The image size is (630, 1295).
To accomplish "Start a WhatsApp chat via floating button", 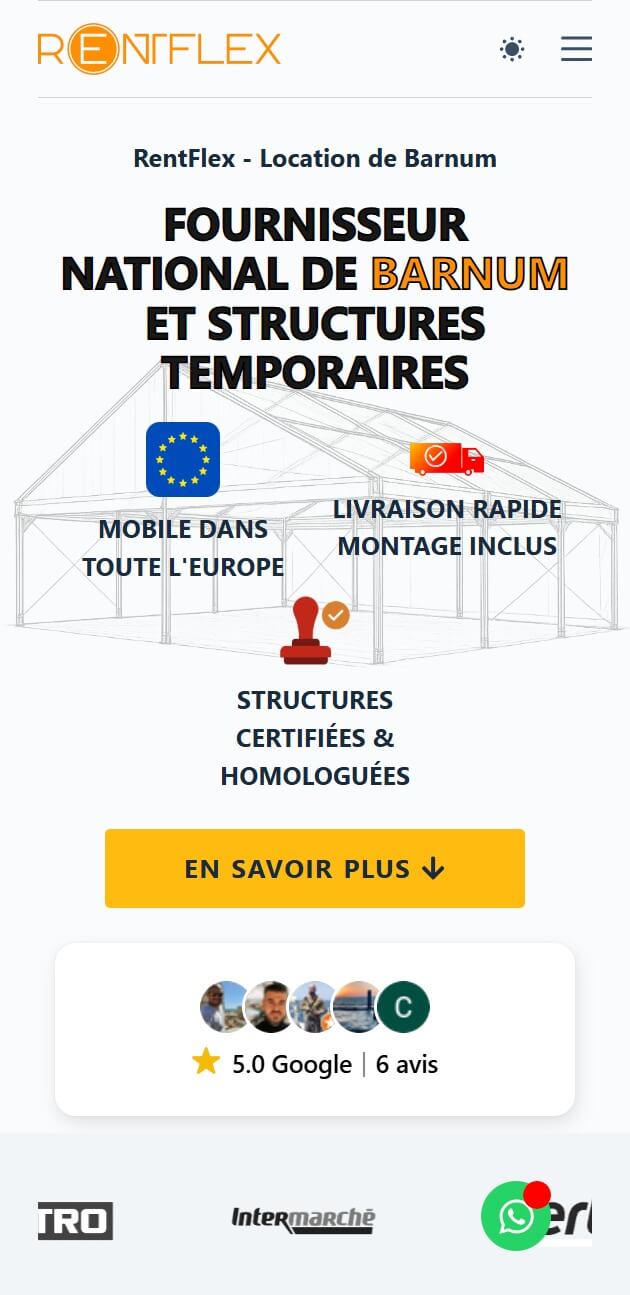I will pos(516,1216).
